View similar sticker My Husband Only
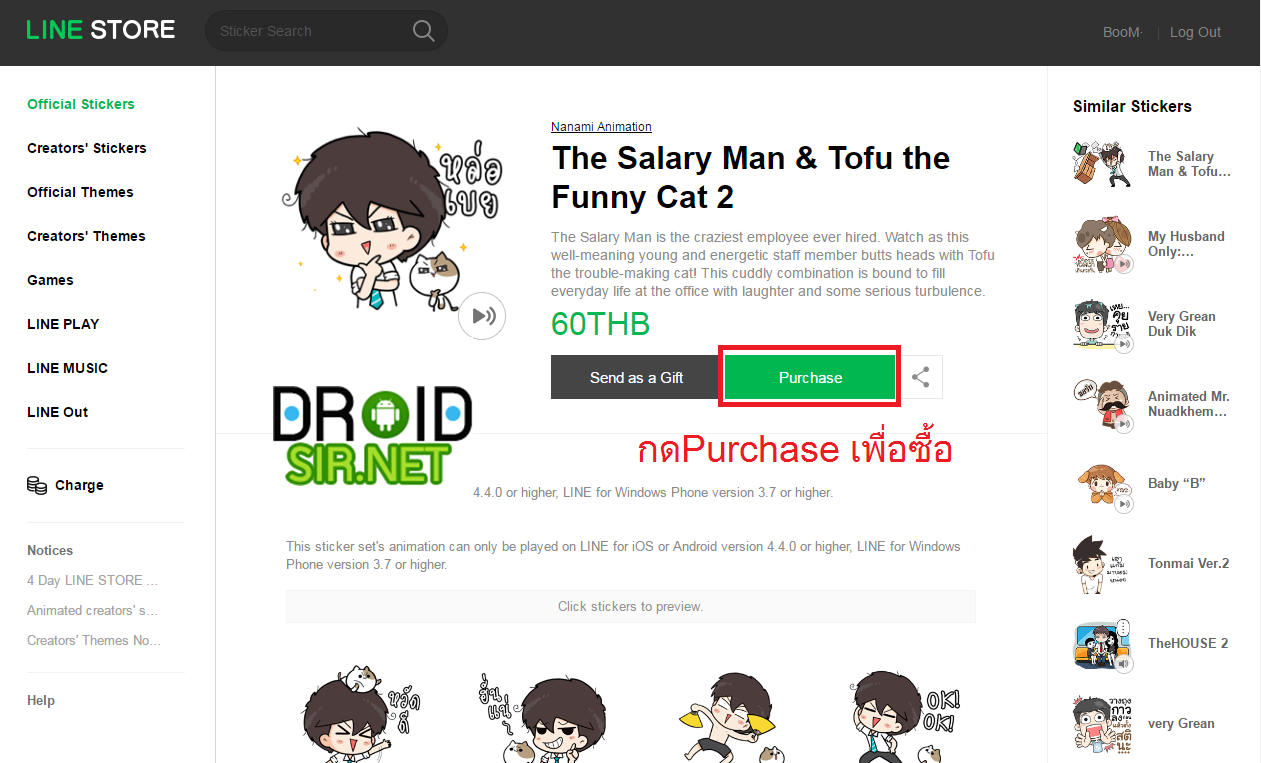The height and width of the screenshot is (763, 1261). coord(1185,244)
